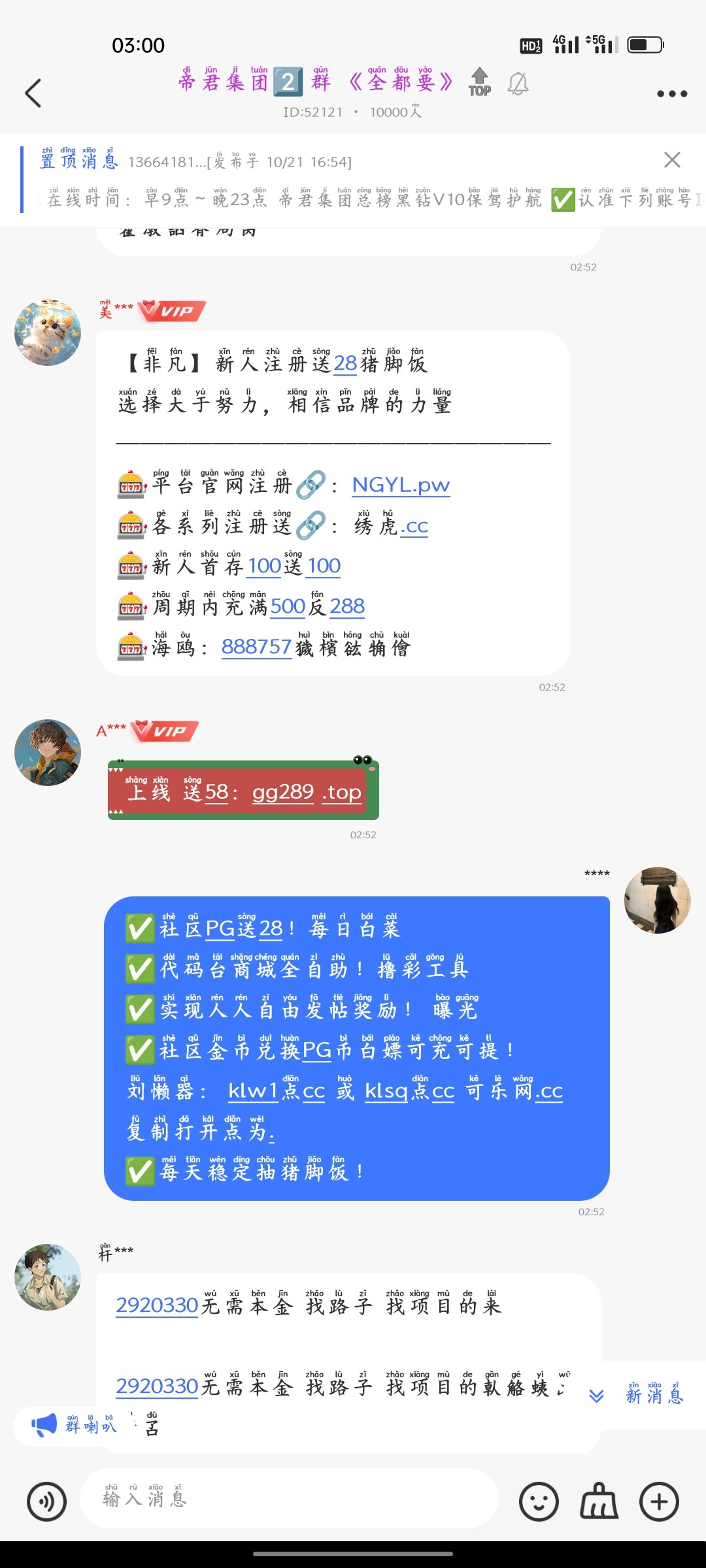Open the emoji picker

pyautogui.click(x=539, y=1501)
